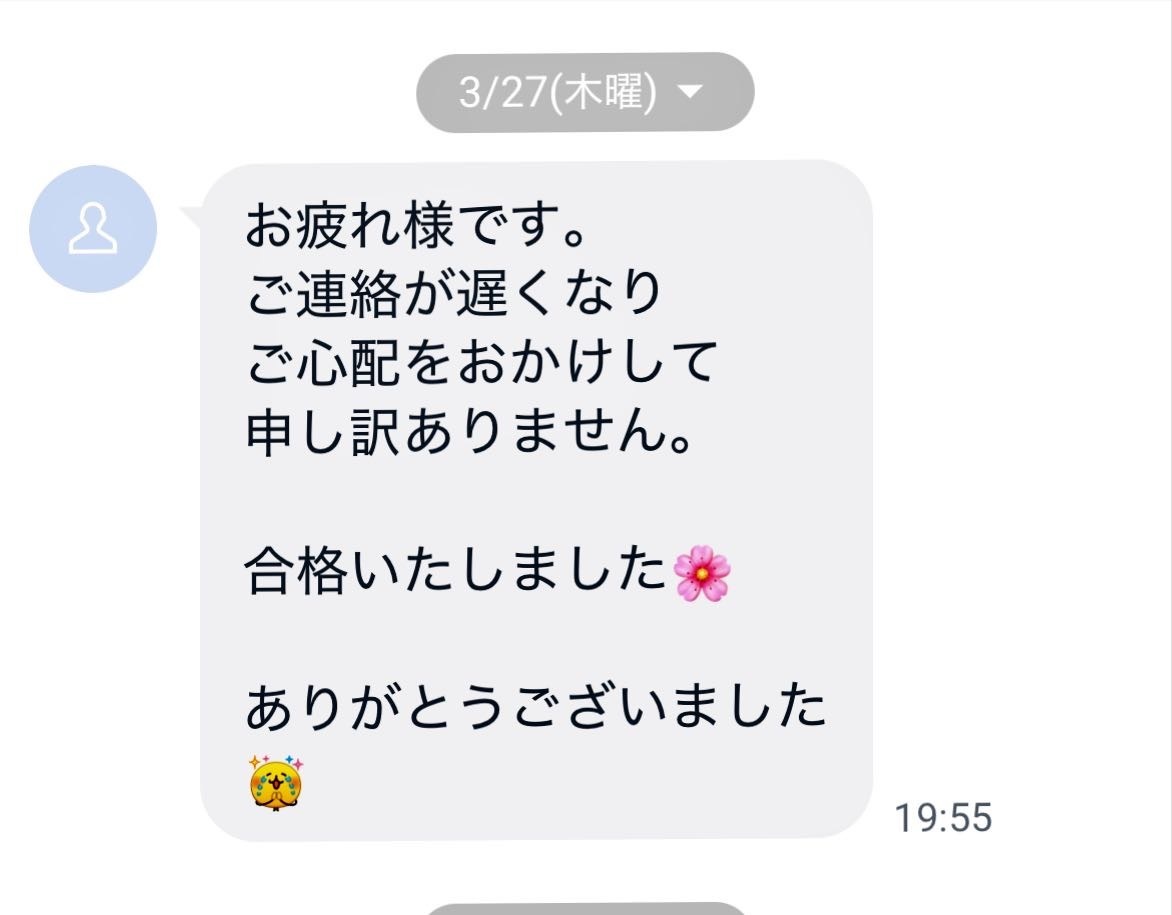
Task: Open the sender's profile avatar
Action: pyautogui.click(x=93, y=229)
